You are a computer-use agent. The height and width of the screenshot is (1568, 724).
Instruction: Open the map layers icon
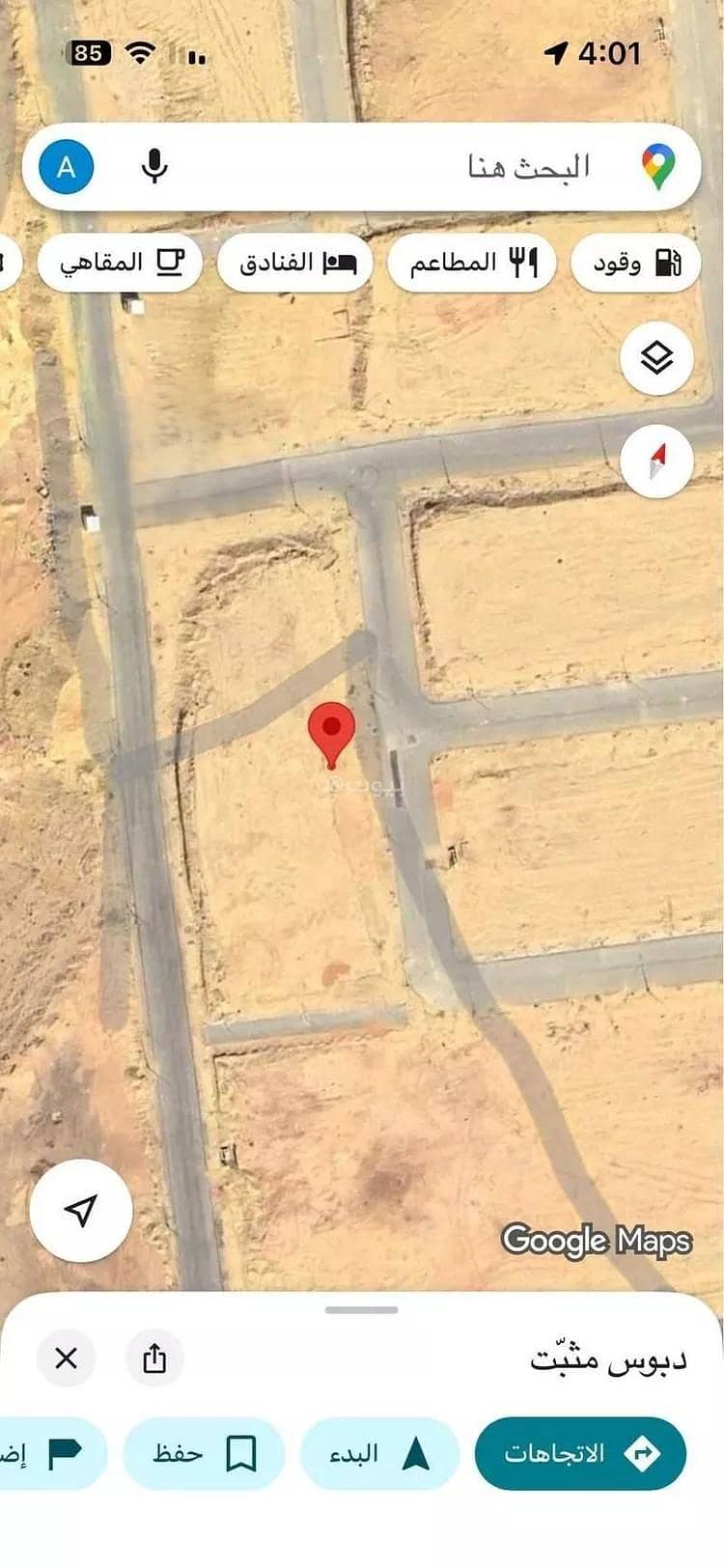pyautogui.click(x=656, y=357)
